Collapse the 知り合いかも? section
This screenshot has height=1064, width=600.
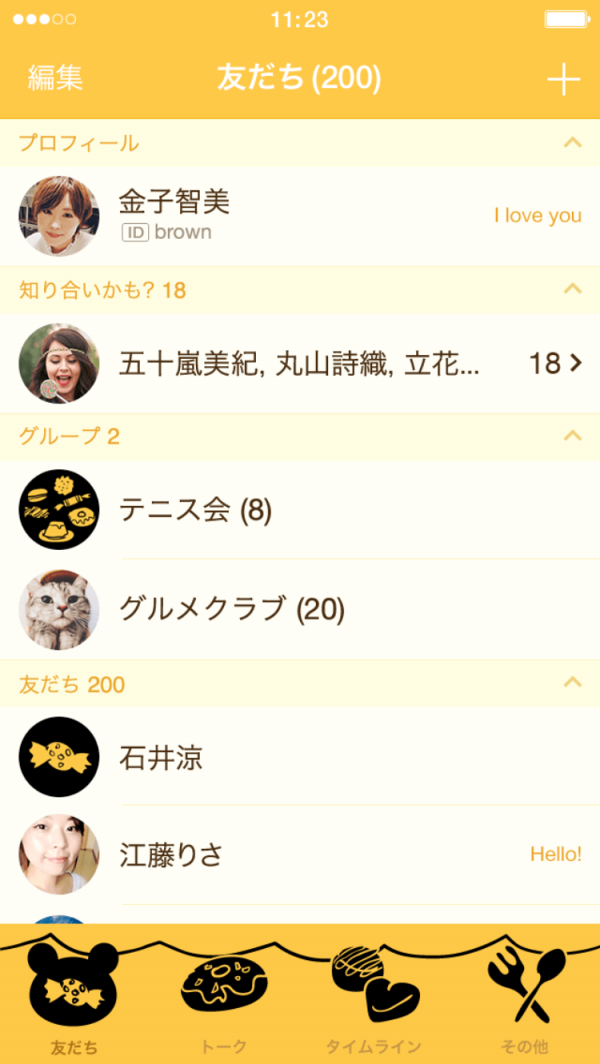point(572,290)
